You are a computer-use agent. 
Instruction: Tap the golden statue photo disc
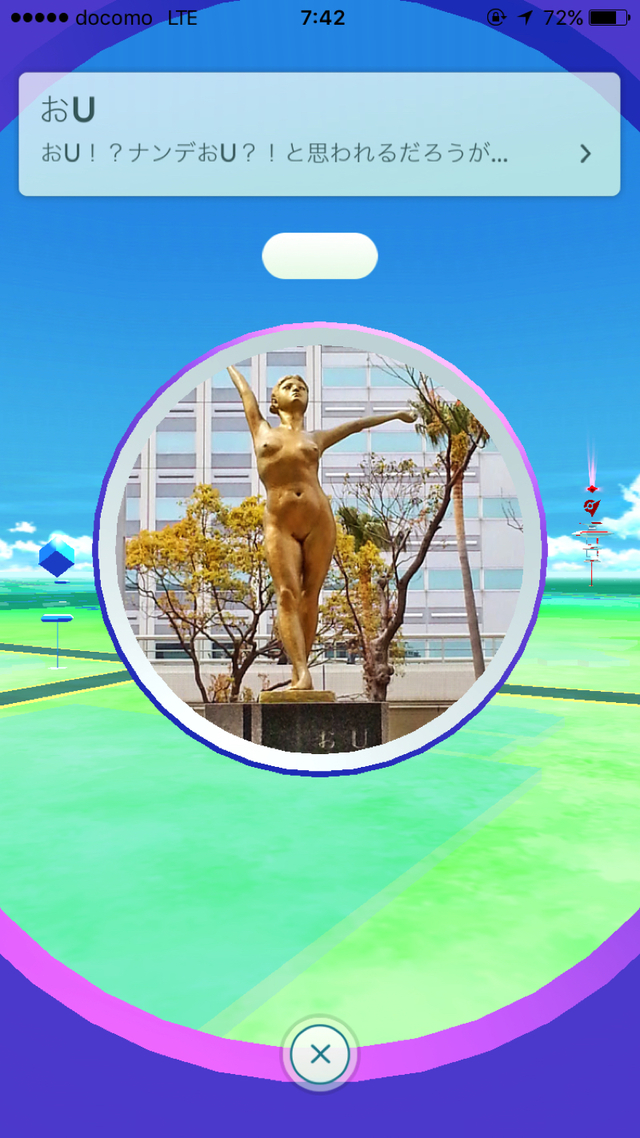pyautogui.click(x=320, y=549)
